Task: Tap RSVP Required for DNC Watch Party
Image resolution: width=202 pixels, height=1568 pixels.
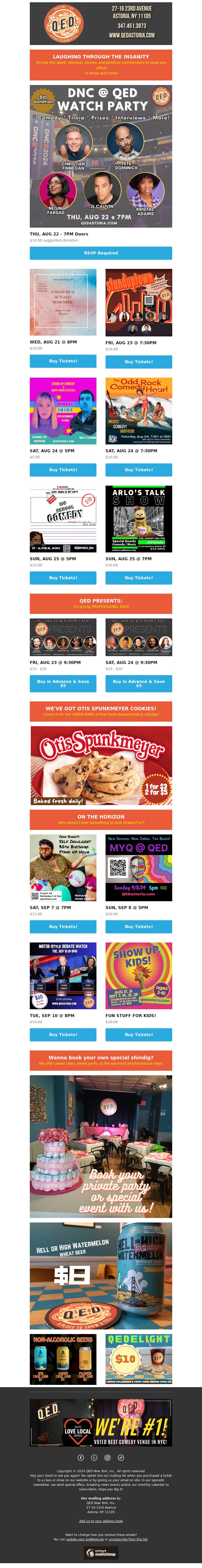Action: point(101,253)
